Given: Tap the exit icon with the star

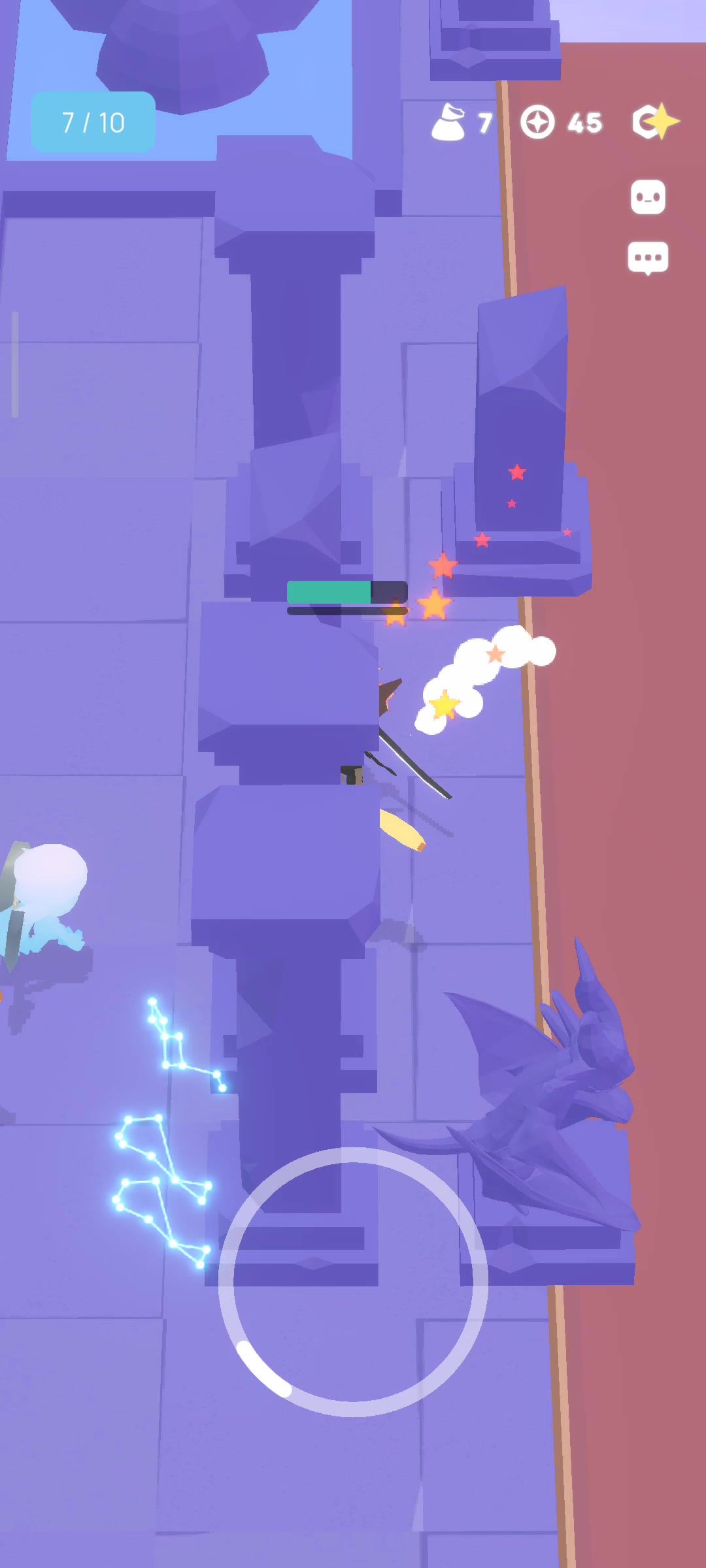Looking at the screenshot, I should pyautogui.click(x=656, y=122).
